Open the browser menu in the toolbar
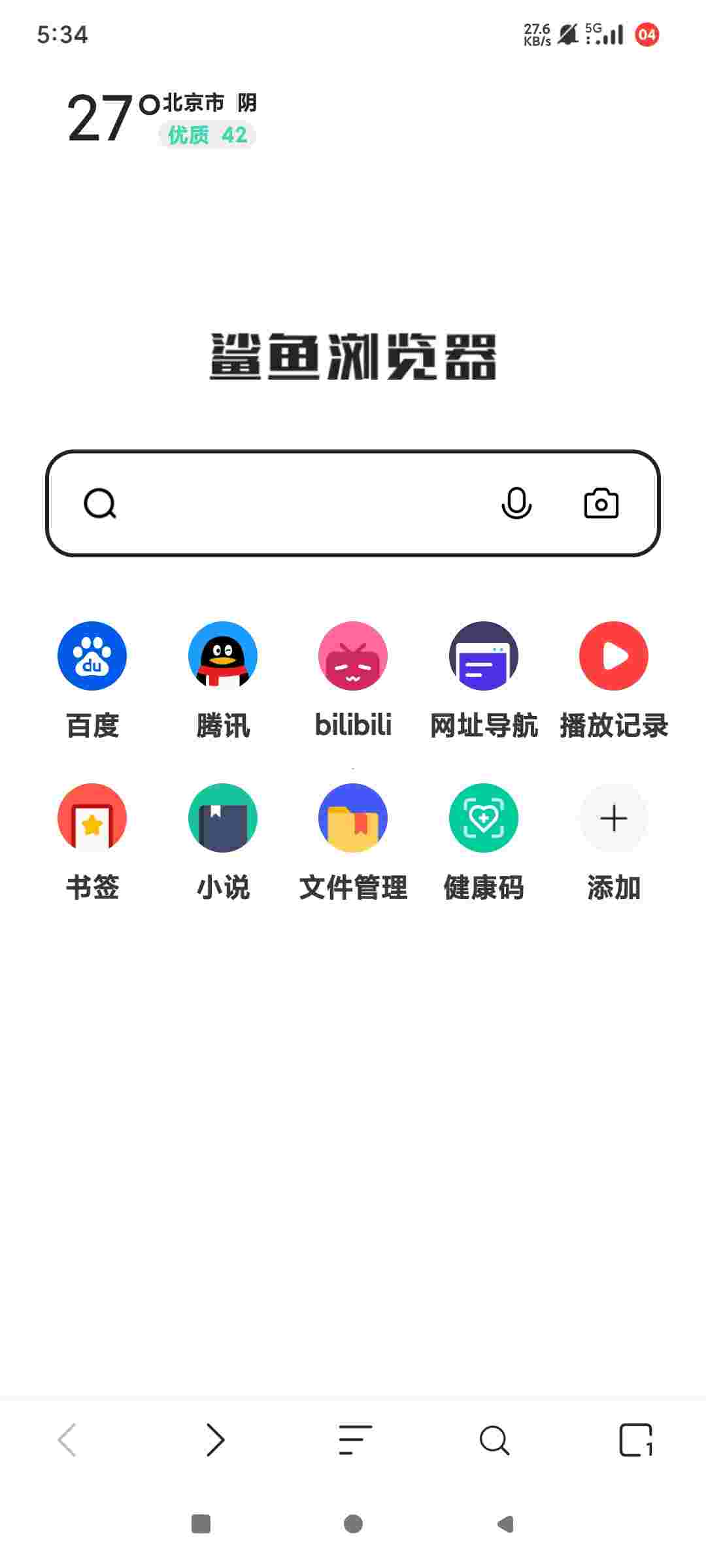The height and width of the screenshot is (1568, 706). [x=355, y=1440]
